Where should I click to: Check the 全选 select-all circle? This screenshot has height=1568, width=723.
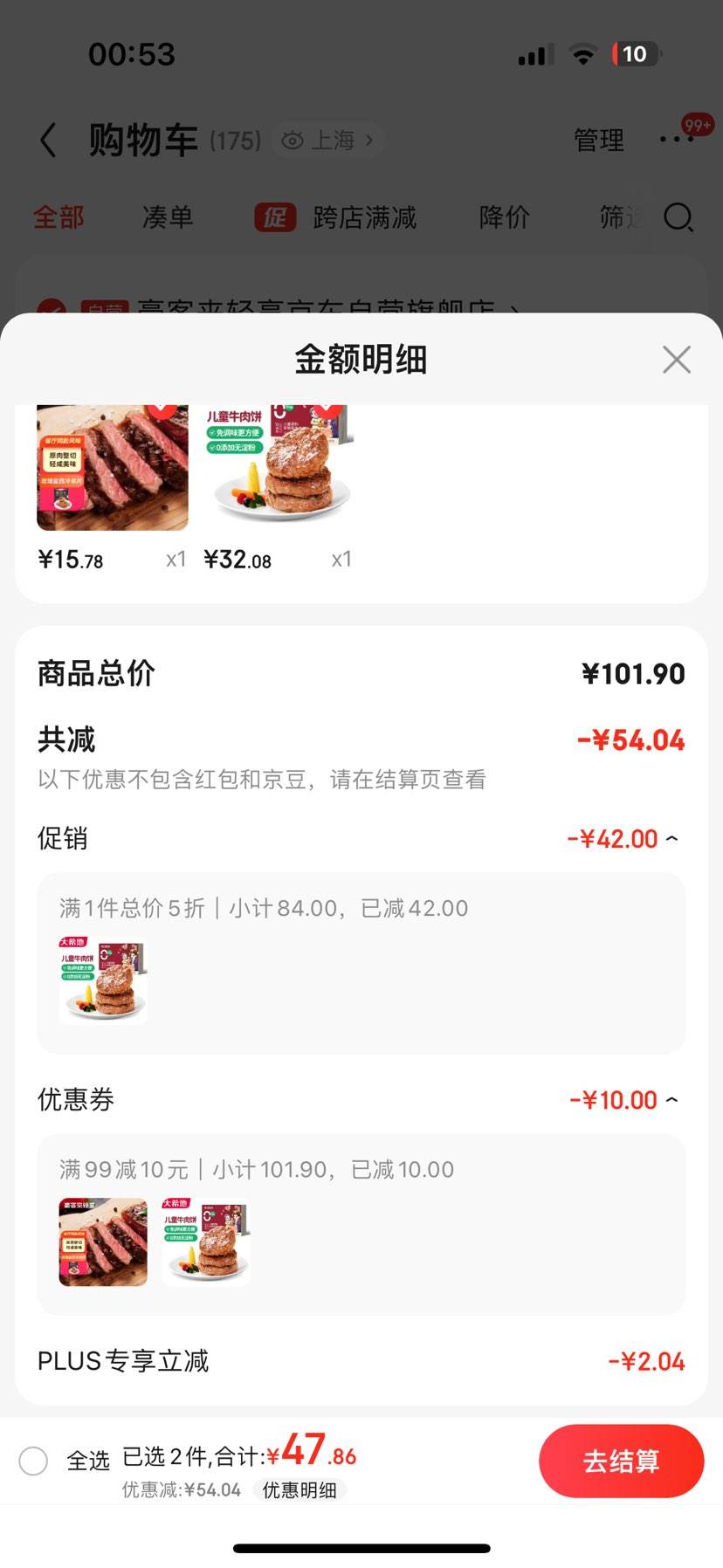click(x=34, y=1461)
